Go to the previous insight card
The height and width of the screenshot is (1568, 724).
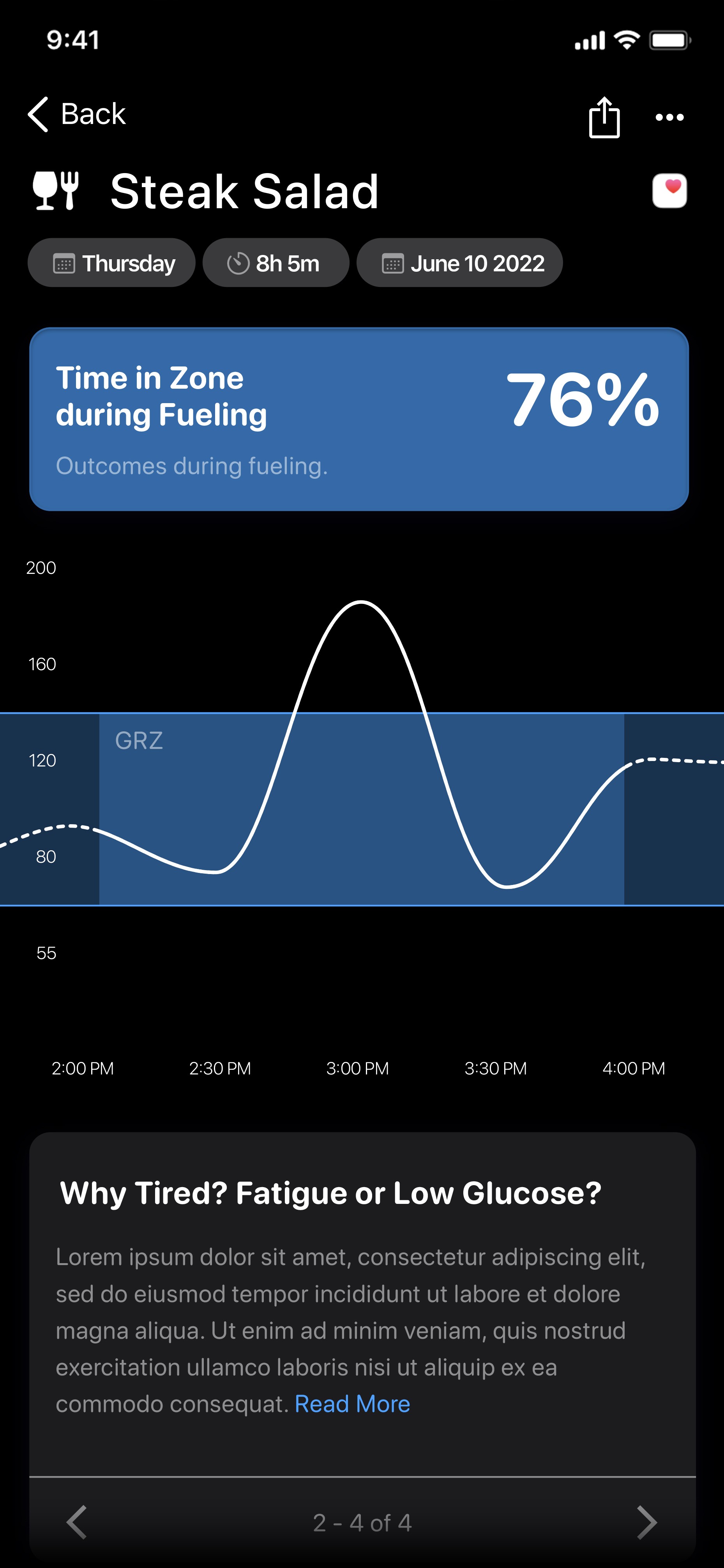pos(77,1522)
